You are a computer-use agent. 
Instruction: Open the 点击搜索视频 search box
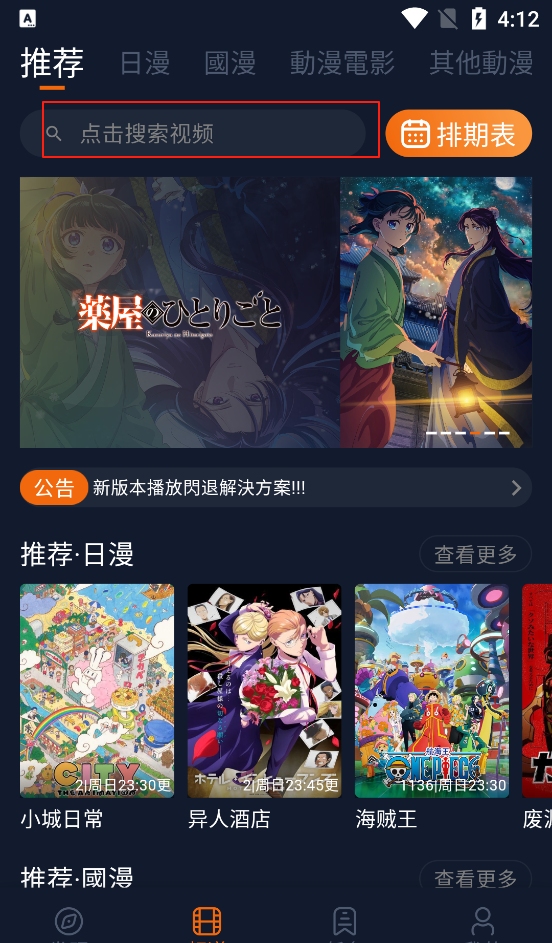click(193, 133)
